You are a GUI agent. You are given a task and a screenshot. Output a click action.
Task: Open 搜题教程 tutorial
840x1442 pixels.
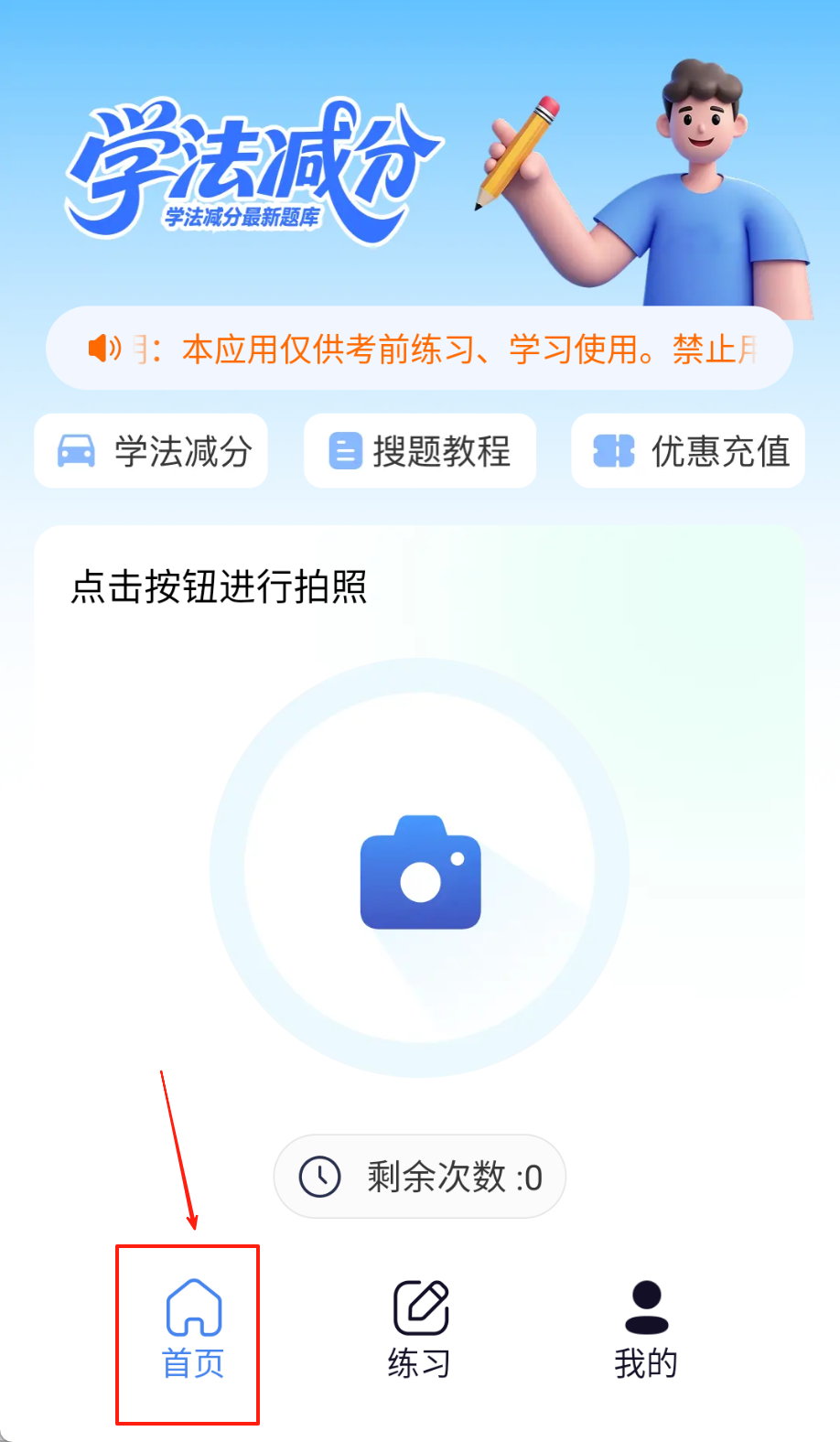click(420, 451)
